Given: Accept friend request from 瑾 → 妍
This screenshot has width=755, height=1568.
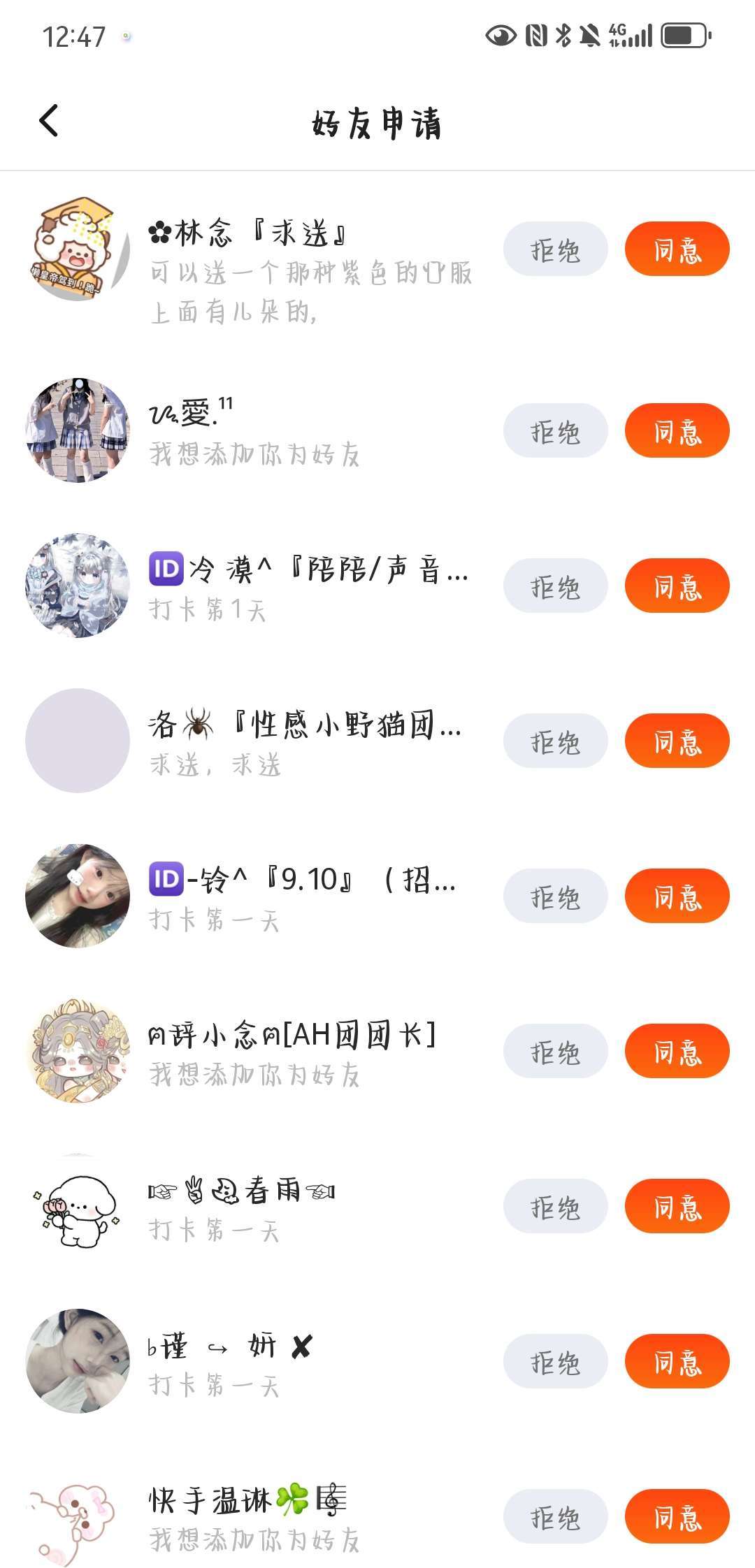Looking at the screenshot, I should 677,1362.
